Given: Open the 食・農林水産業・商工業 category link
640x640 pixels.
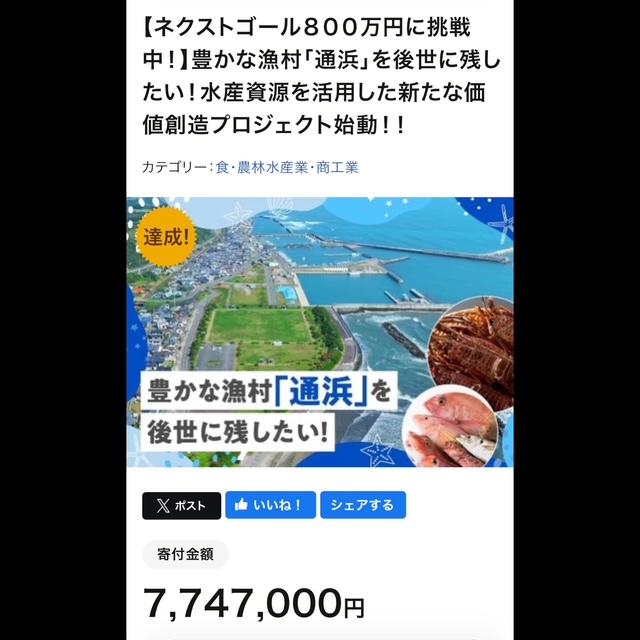Looking at the screenshot, I should pyautogui.click(x=286, y=167).
